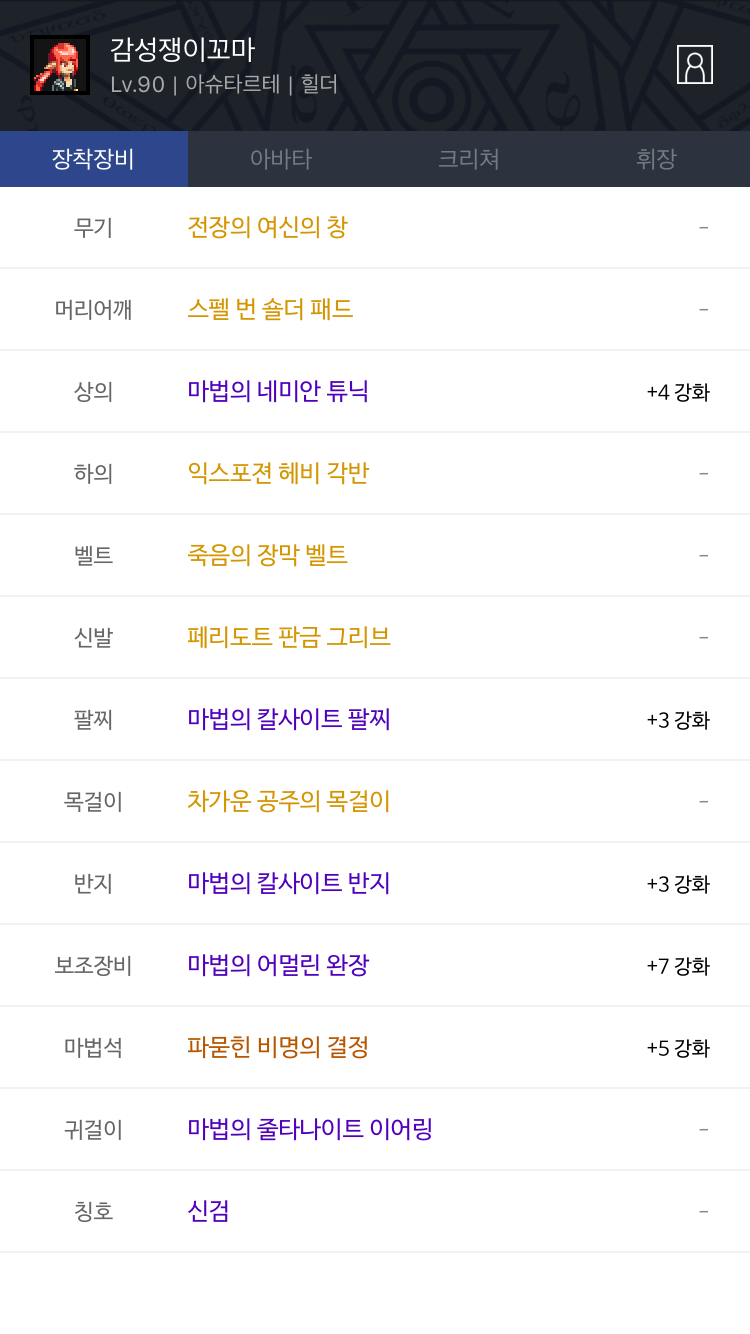This screenshot has height=1334, width=750.
Task: Open the 휘장 tab
Action: (x=656, y=159)
